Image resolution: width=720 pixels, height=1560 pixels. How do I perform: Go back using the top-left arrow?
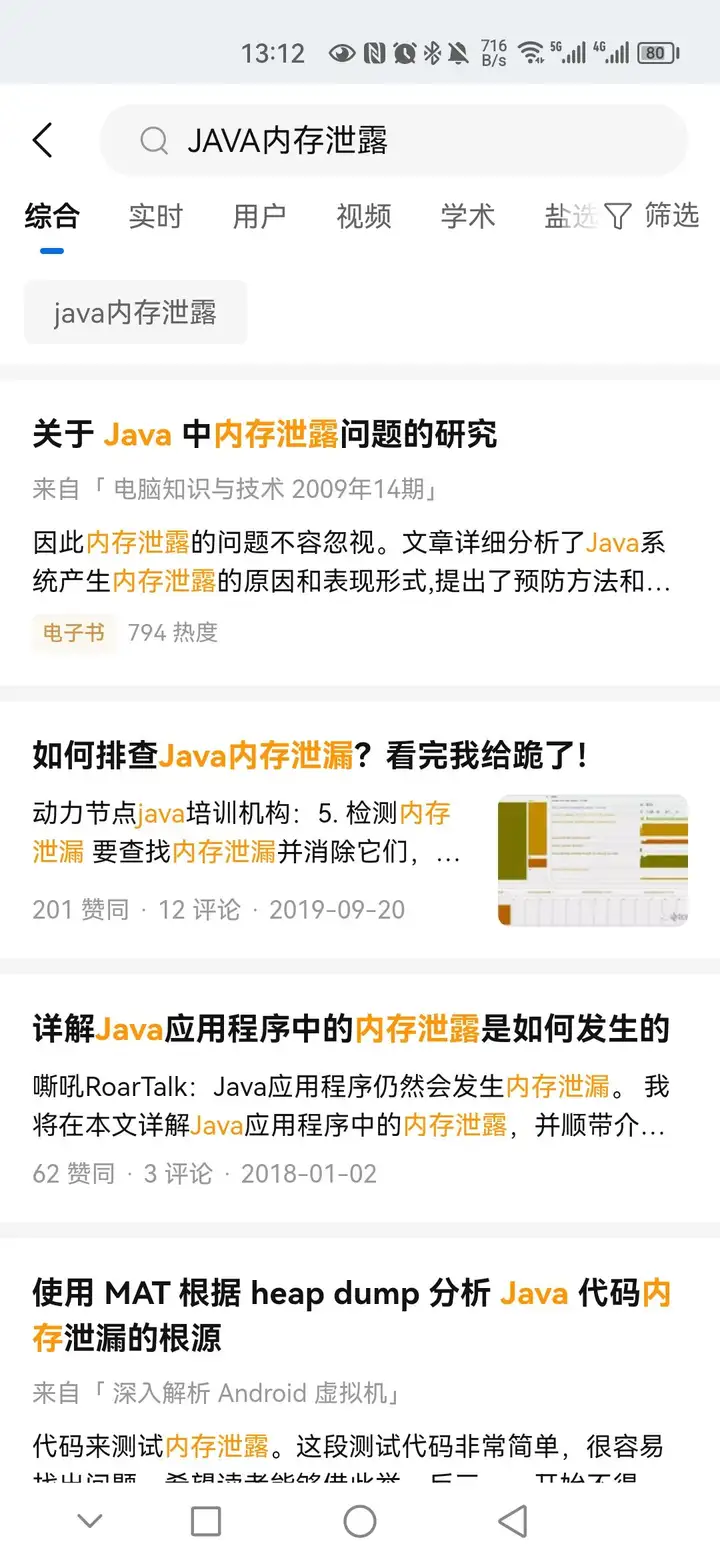pyautogui.click(x=42, y=141)
